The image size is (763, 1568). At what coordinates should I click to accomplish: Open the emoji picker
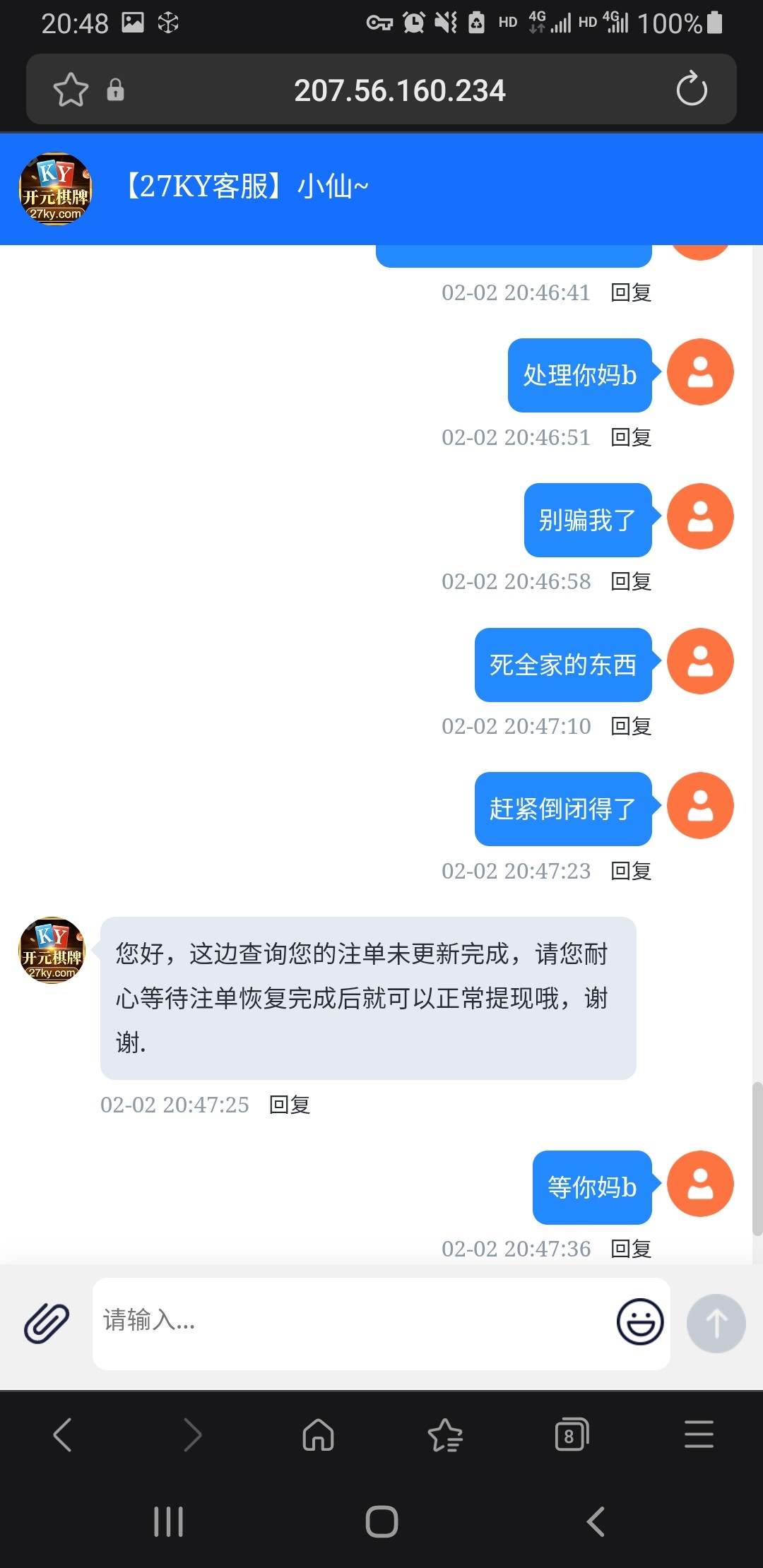coord(640,1321)
